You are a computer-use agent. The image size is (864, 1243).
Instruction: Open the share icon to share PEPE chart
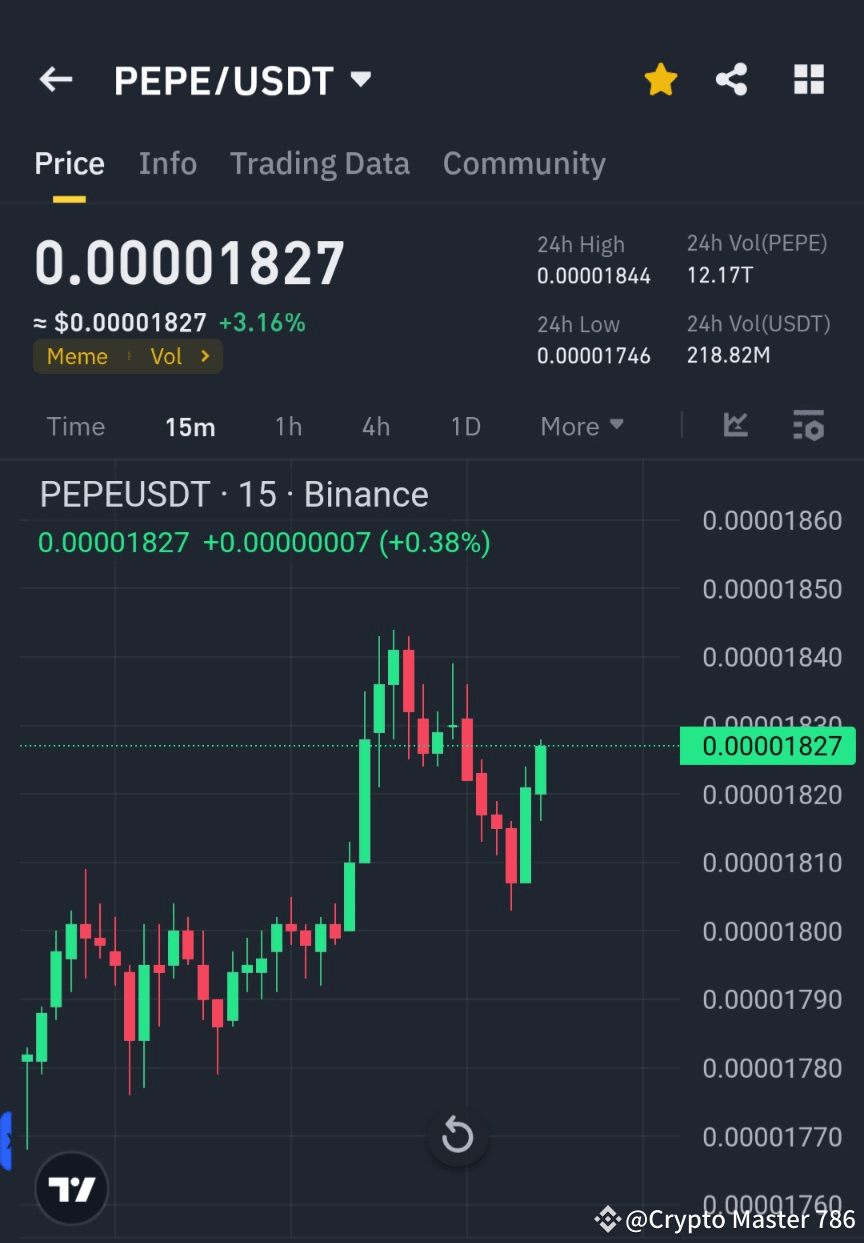pos(731,79)
